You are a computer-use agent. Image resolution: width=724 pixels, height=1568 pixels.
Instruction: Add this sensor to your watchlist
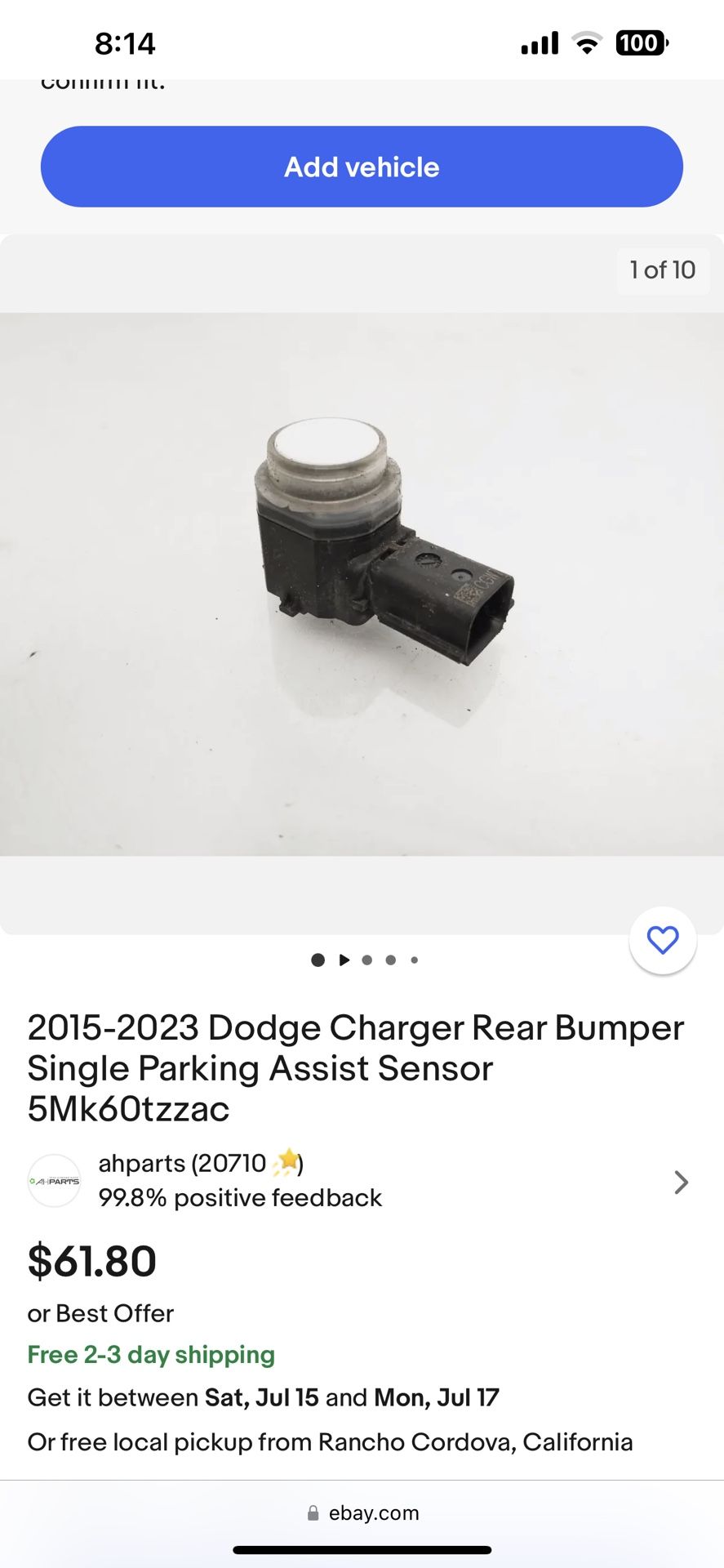coord(662,940)
